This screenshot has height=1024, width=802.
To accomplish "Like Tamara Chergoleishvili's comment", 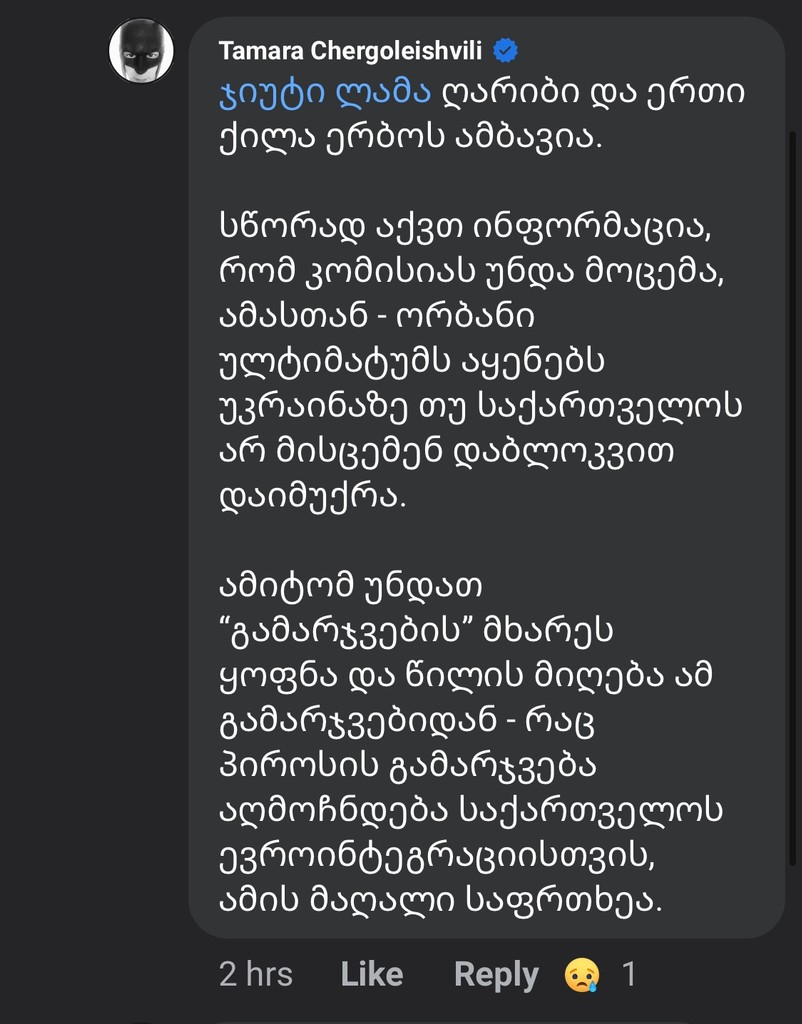I will (371, 974).
